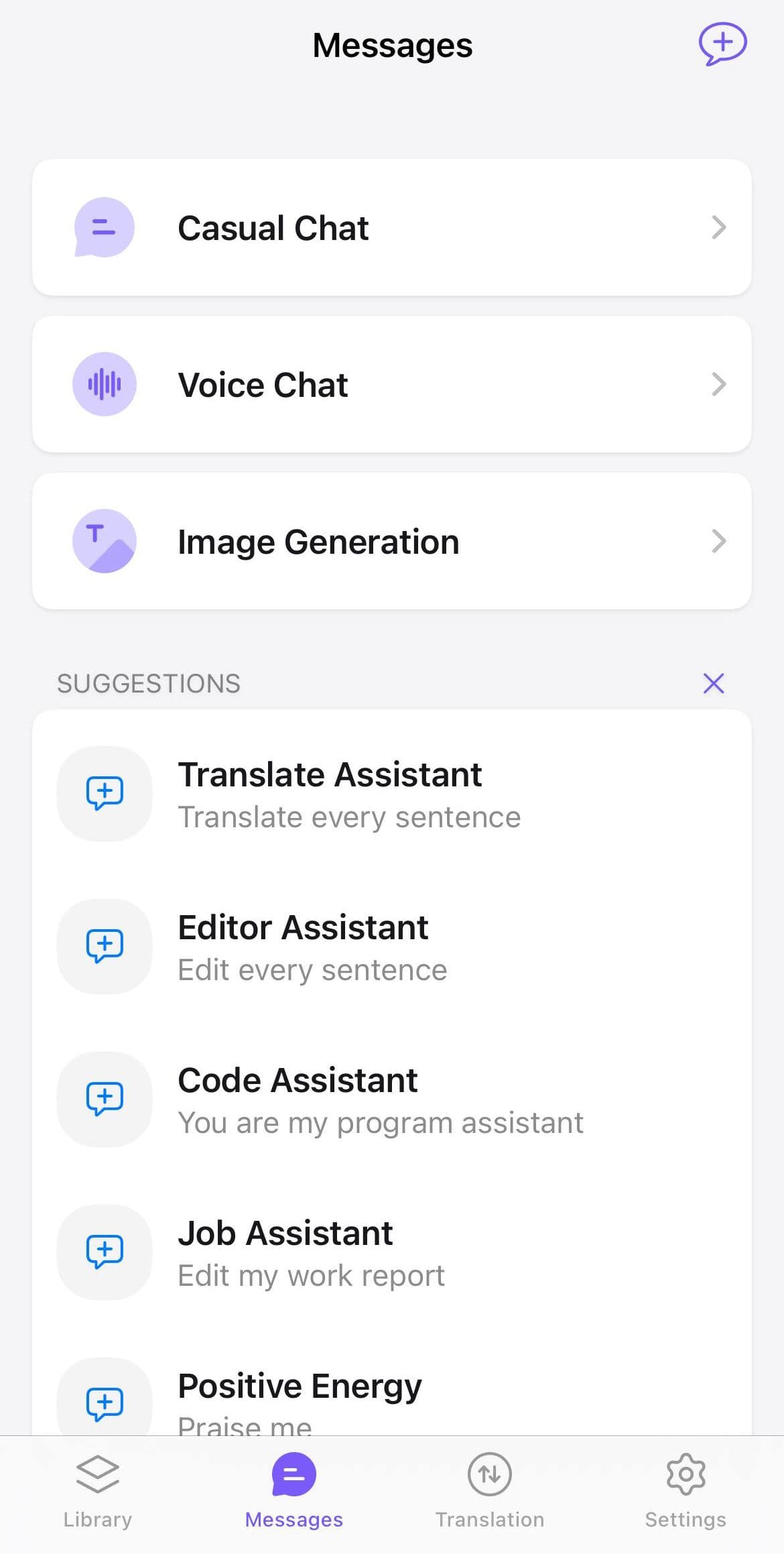Dismiss the suggestions section
Screen dimensions: 784x1554
point(714,683)
